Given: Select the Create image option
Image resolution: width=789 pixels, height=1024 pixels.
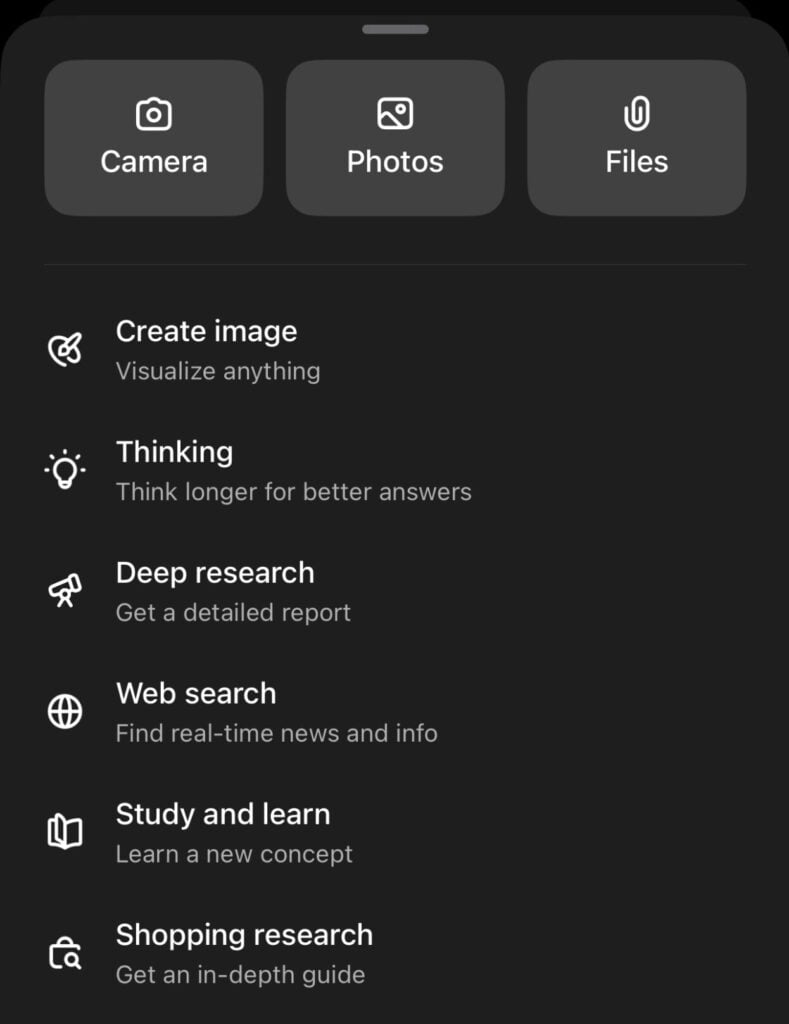Looking at the screenshot, I should (206, 350).
